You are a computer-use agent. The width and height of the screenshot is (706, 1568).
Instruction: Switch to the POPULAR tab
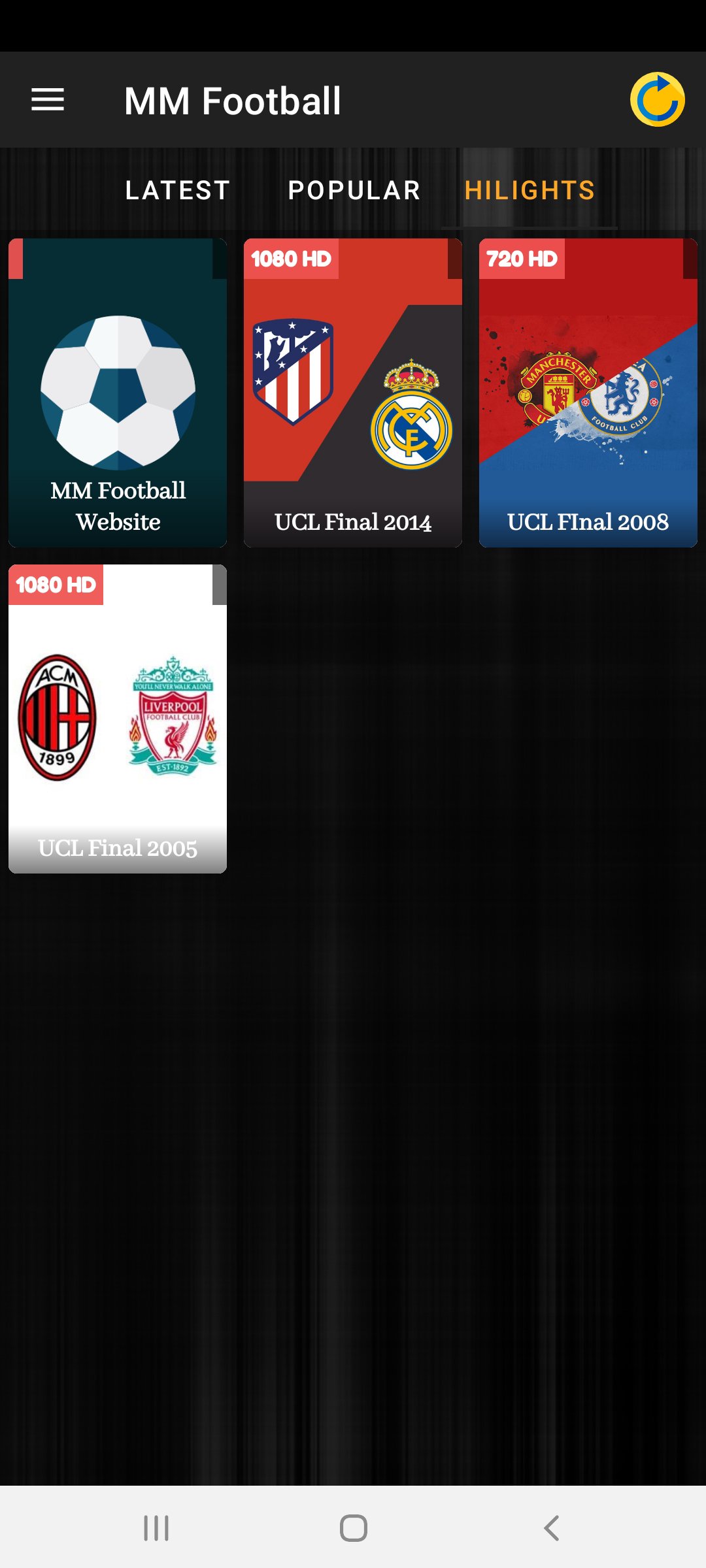pos(354,190)
